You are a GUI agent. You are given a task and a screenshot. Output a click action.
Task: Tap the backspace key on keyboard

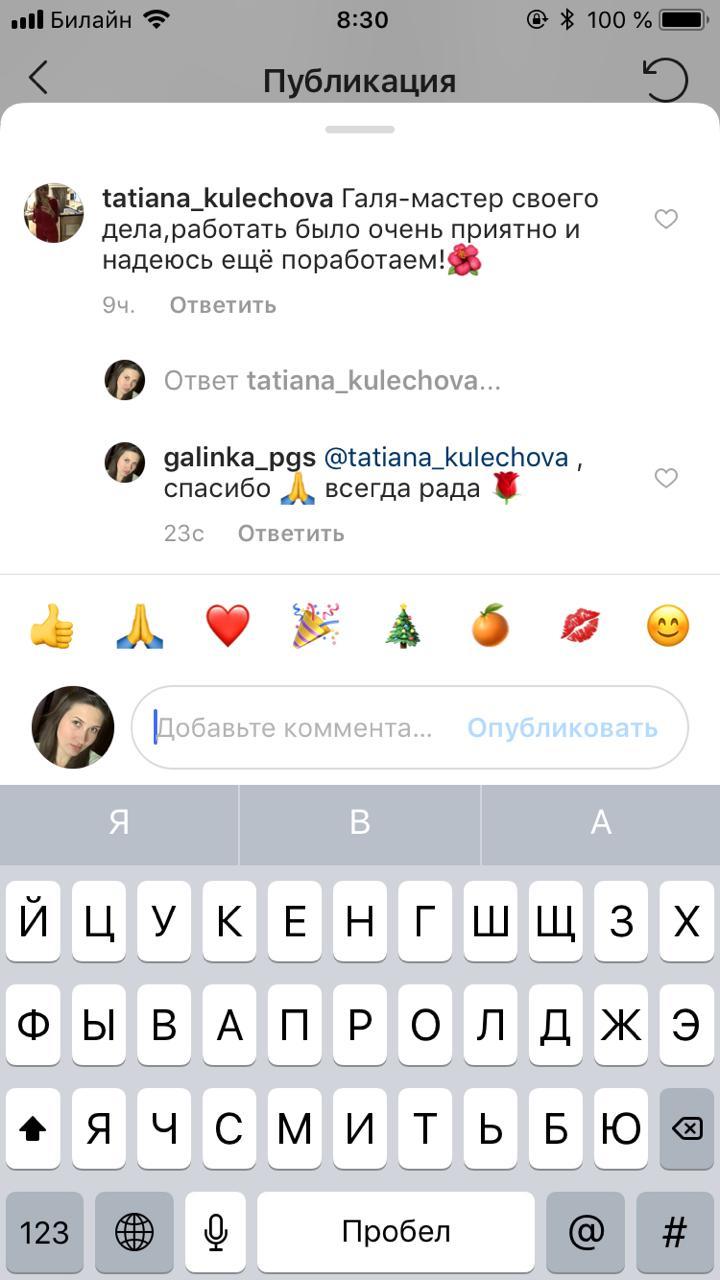point(686,1129)
